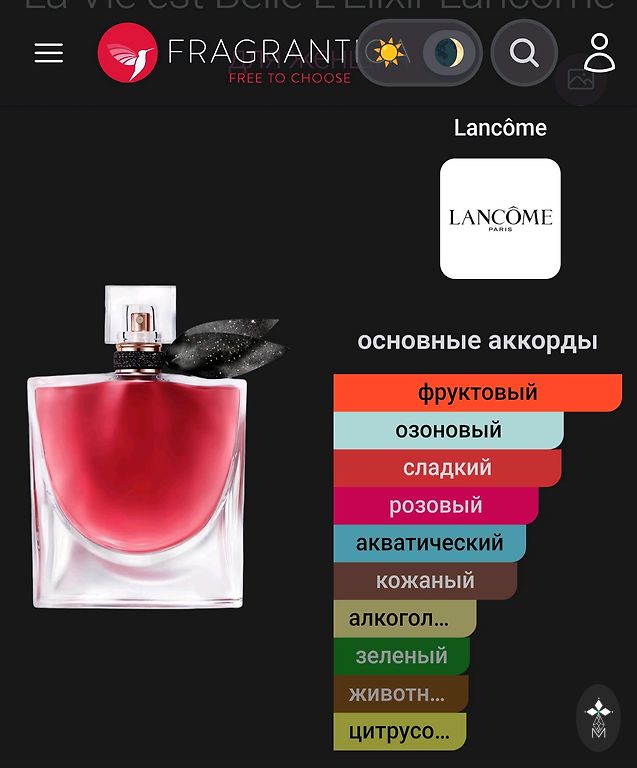637x768 pixels.
Task: Open the hamburger navigation menu
Action: tap(48, 53)
